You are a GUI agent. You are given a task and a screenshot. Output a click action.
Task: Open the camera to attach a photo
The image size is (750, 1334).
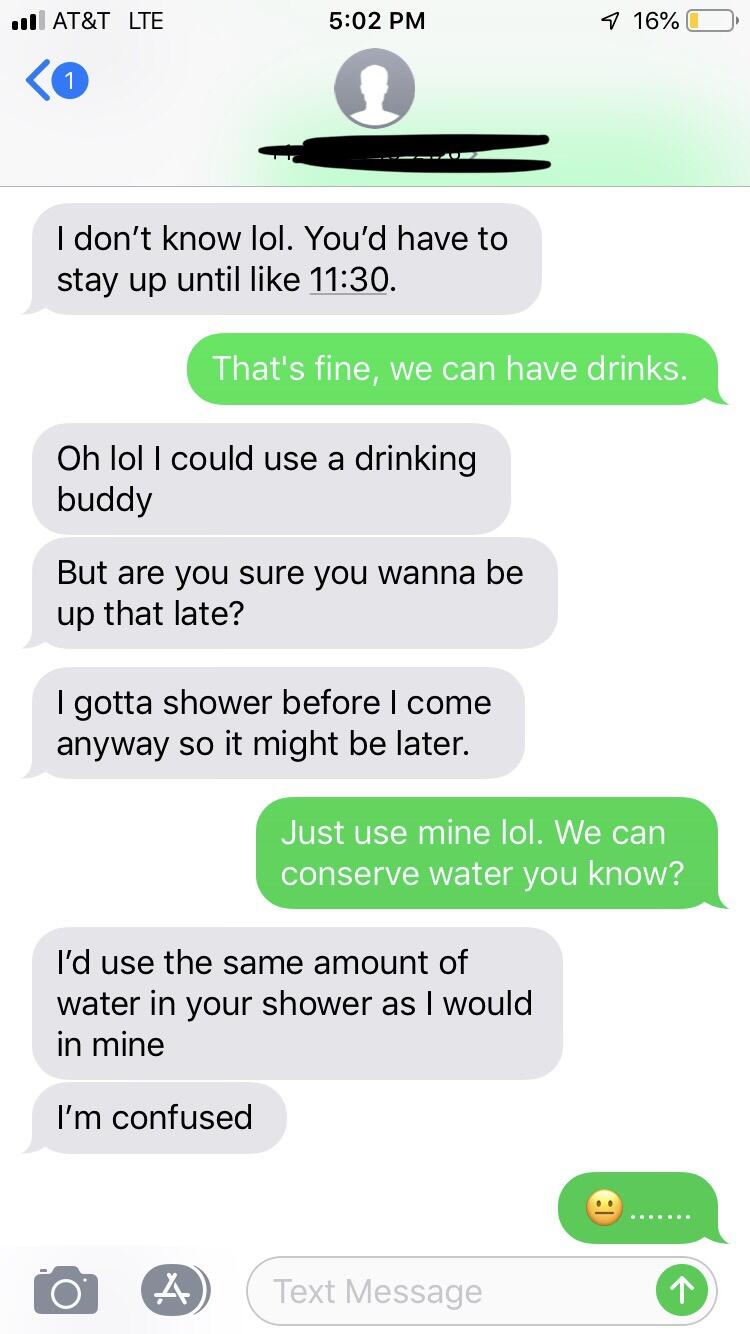pyautogui.click(x=66, y=1290)
